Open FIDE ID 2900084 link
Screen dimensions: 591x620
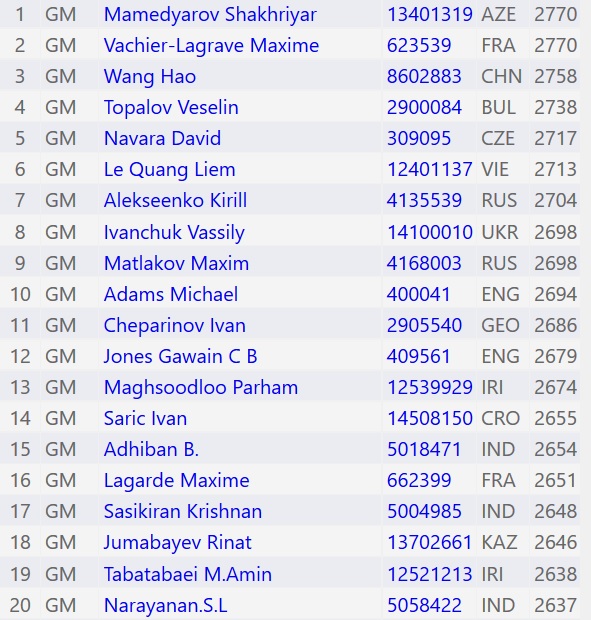[424, 108]
